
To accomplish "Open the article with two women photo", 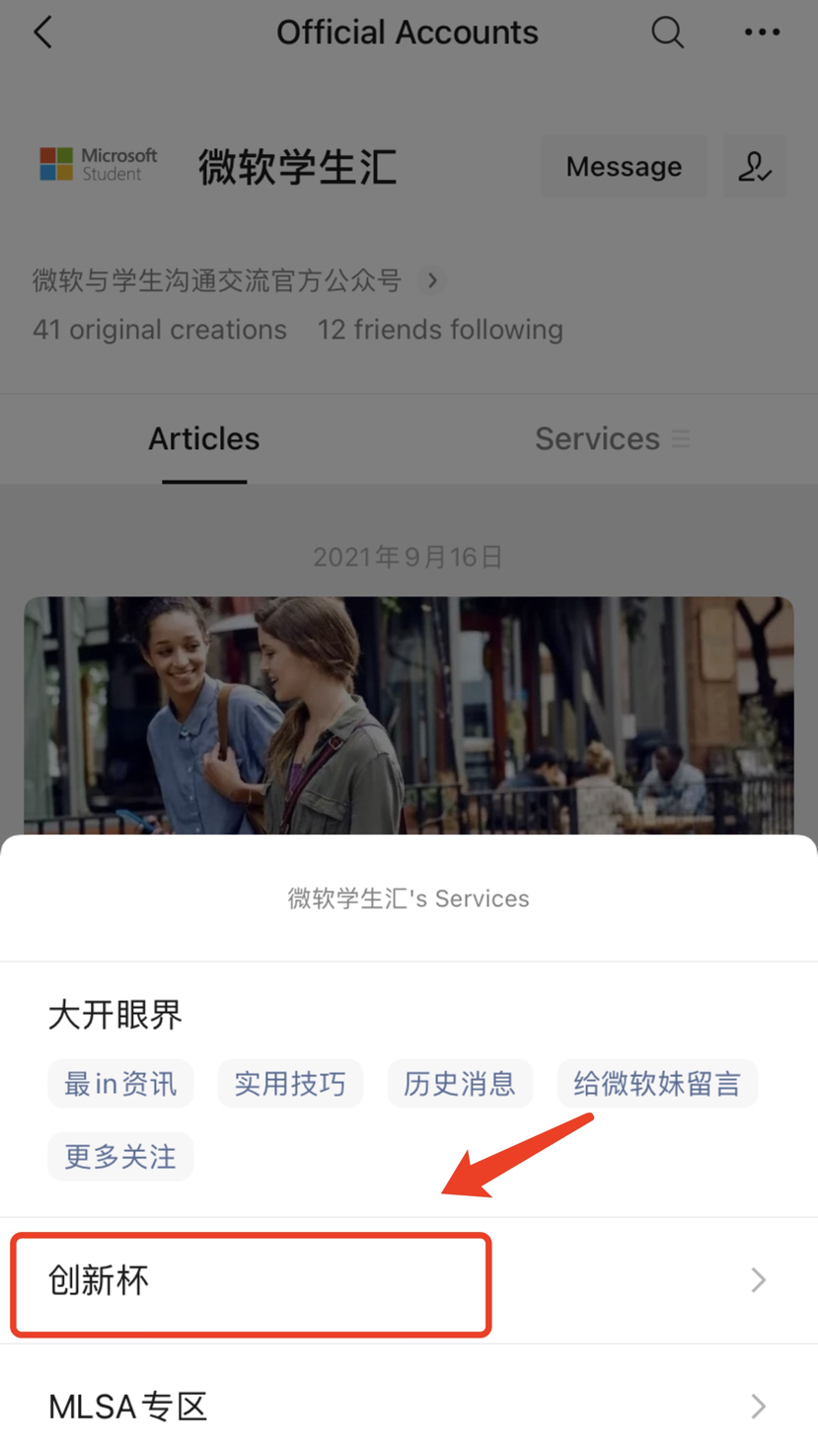I will [x=409, y=716].
